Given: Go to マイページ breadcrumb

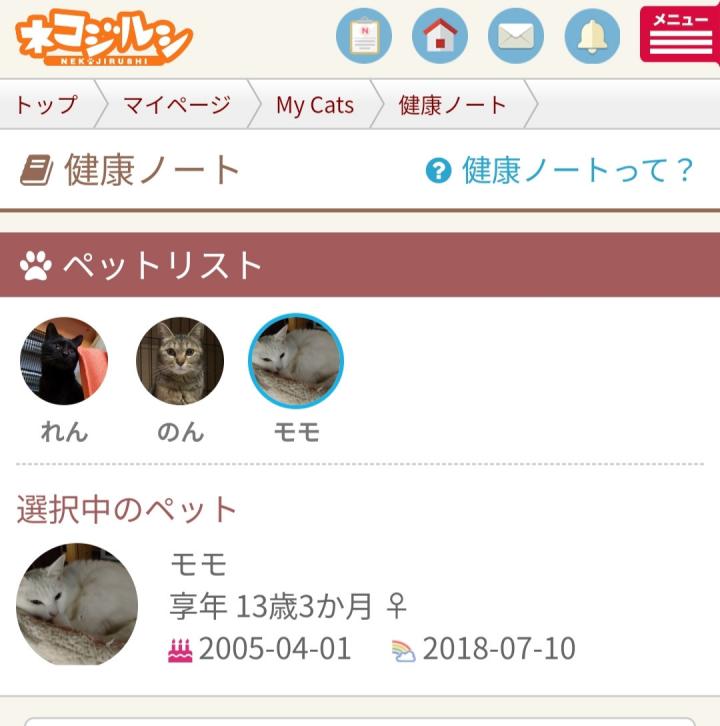Looking at the screenshot, I should [x=176, y=105].
